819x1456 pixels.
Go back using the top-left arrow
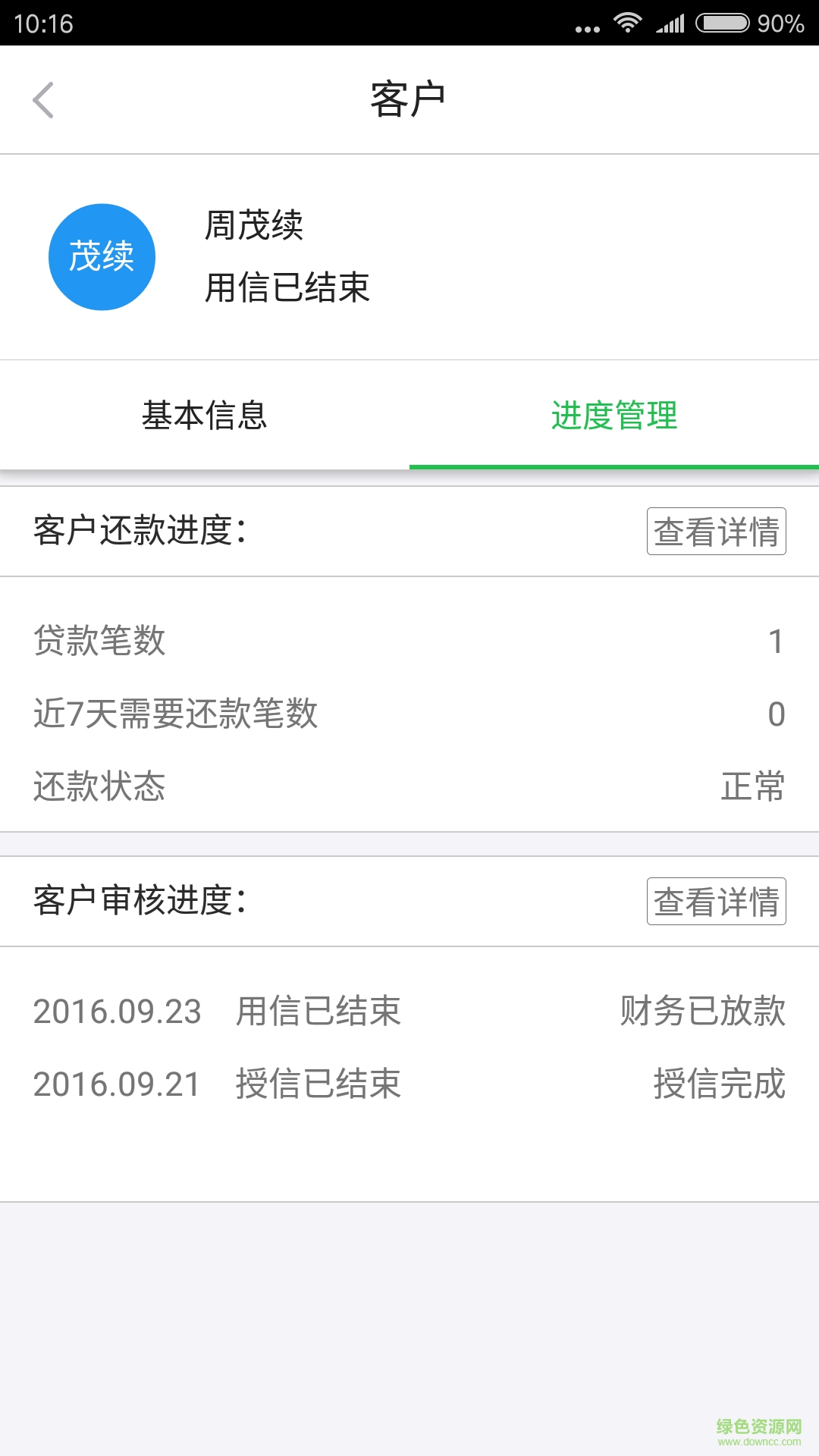pos(44,100)
